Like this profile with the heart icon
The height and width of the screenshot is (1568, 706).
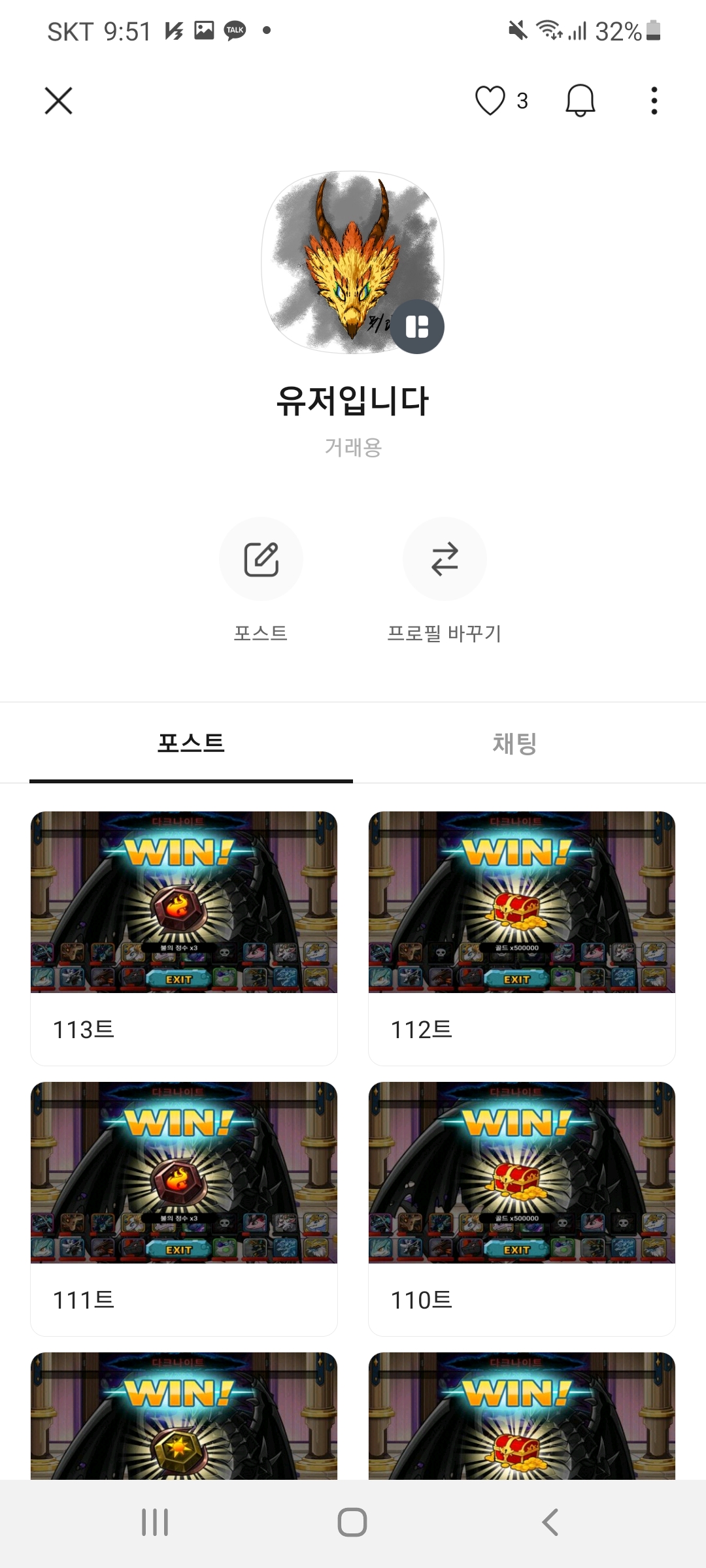(x=490, y=101)
